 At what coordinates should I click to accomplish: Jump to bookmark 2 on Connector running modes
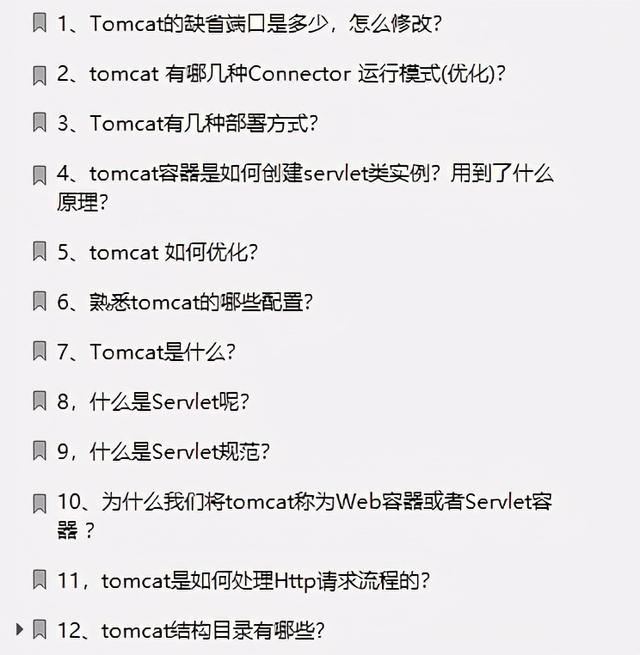click(x=282, y=73)
